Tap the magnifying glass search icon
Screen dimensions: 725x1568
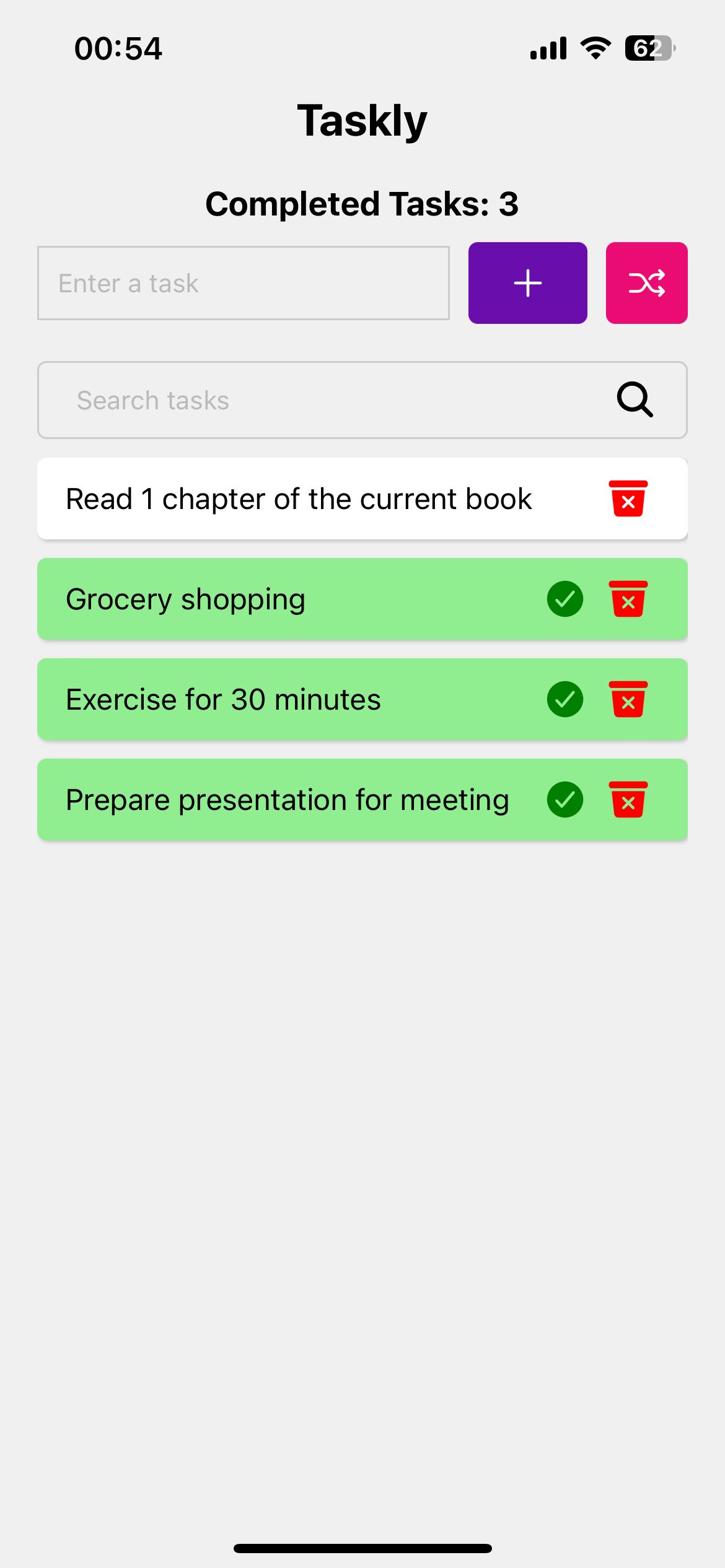click(635, 400)
